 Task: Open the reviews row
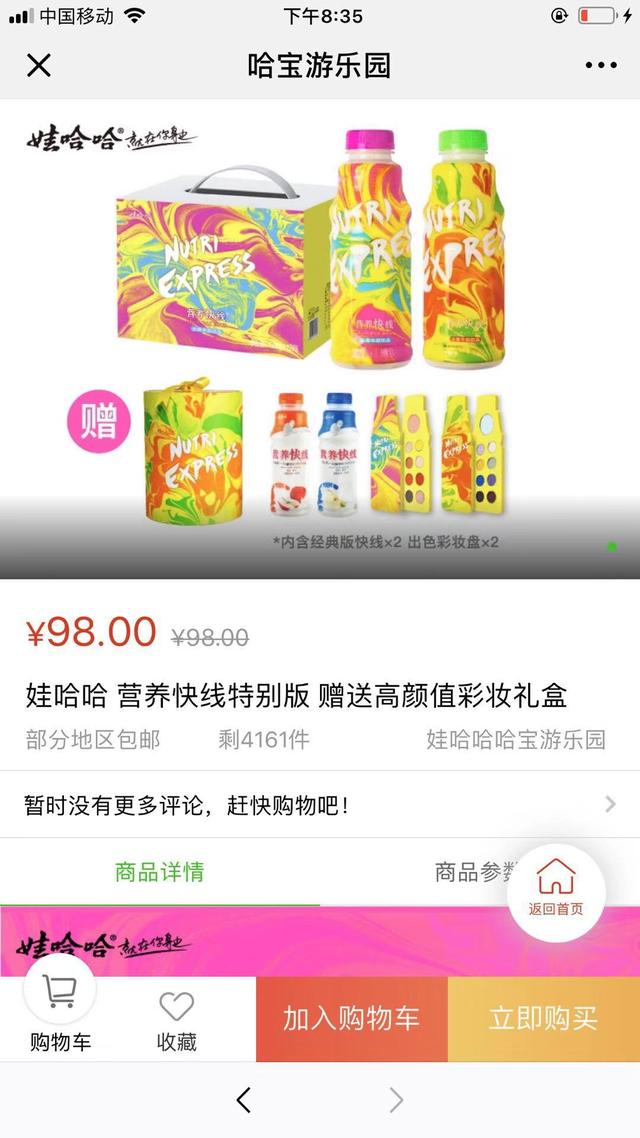pyautogui.click(x=320, y=804)
